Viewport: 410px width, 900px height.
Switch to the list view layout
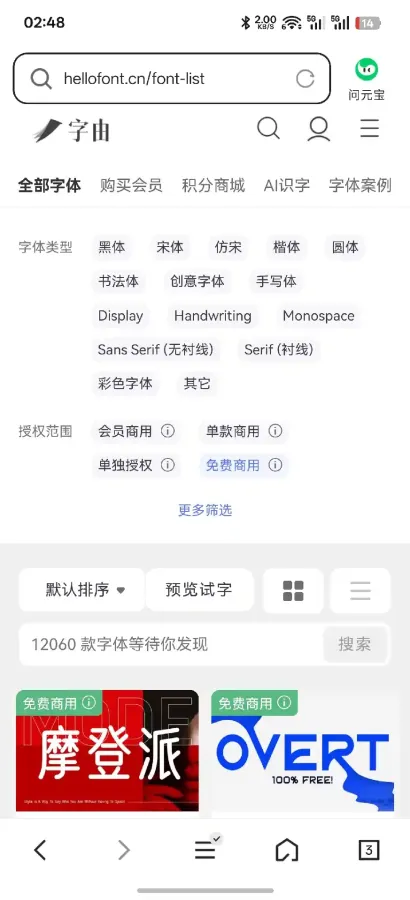360,591
